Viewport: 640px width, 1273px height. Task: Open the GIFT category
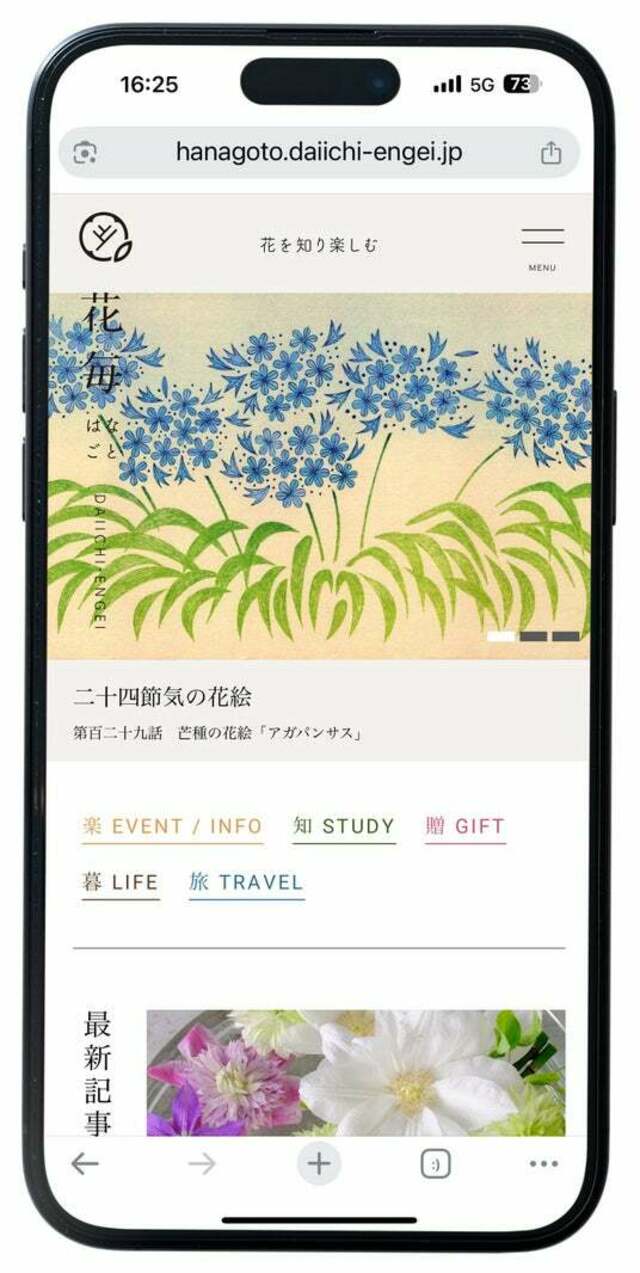[465, 827]
